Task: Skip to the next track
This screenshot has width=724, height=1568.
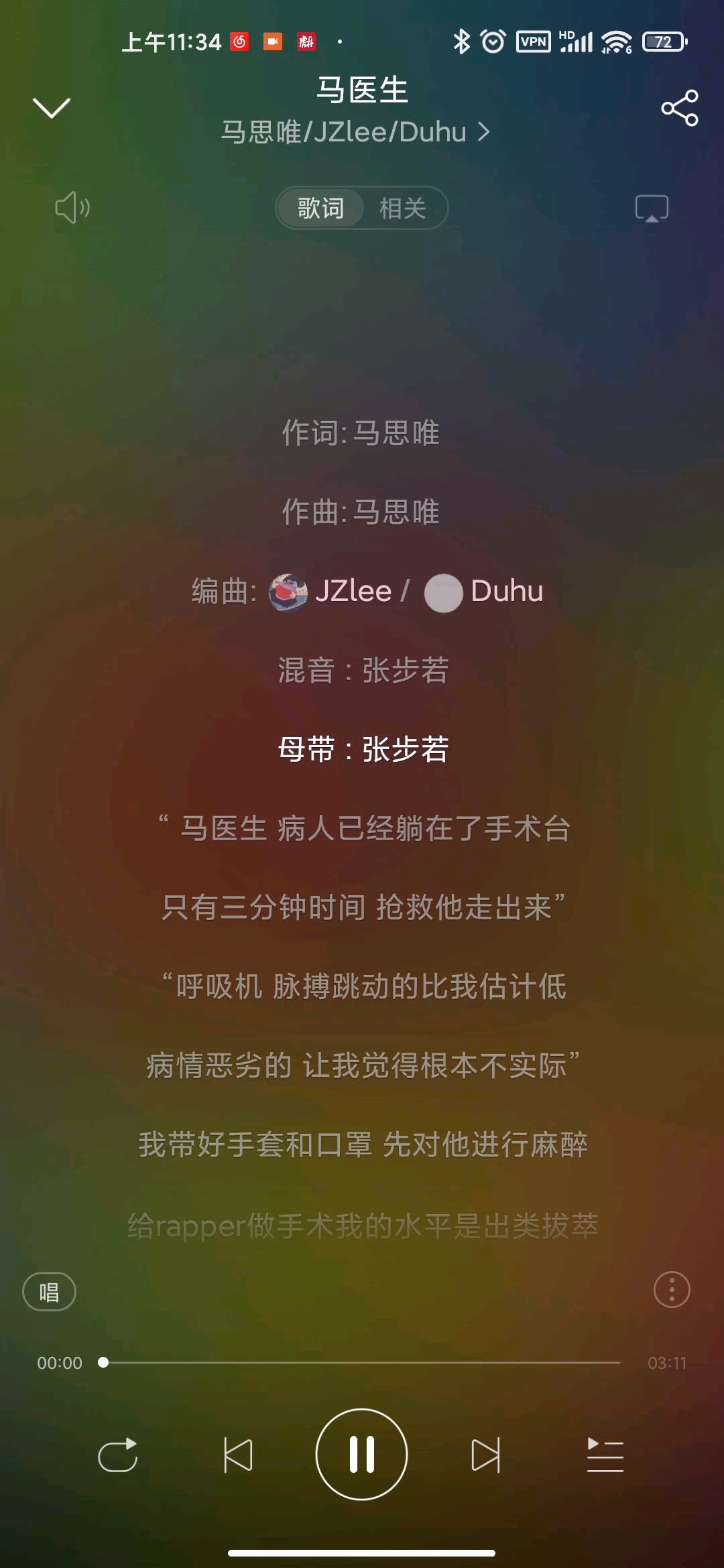Action: pos(485,1455)
